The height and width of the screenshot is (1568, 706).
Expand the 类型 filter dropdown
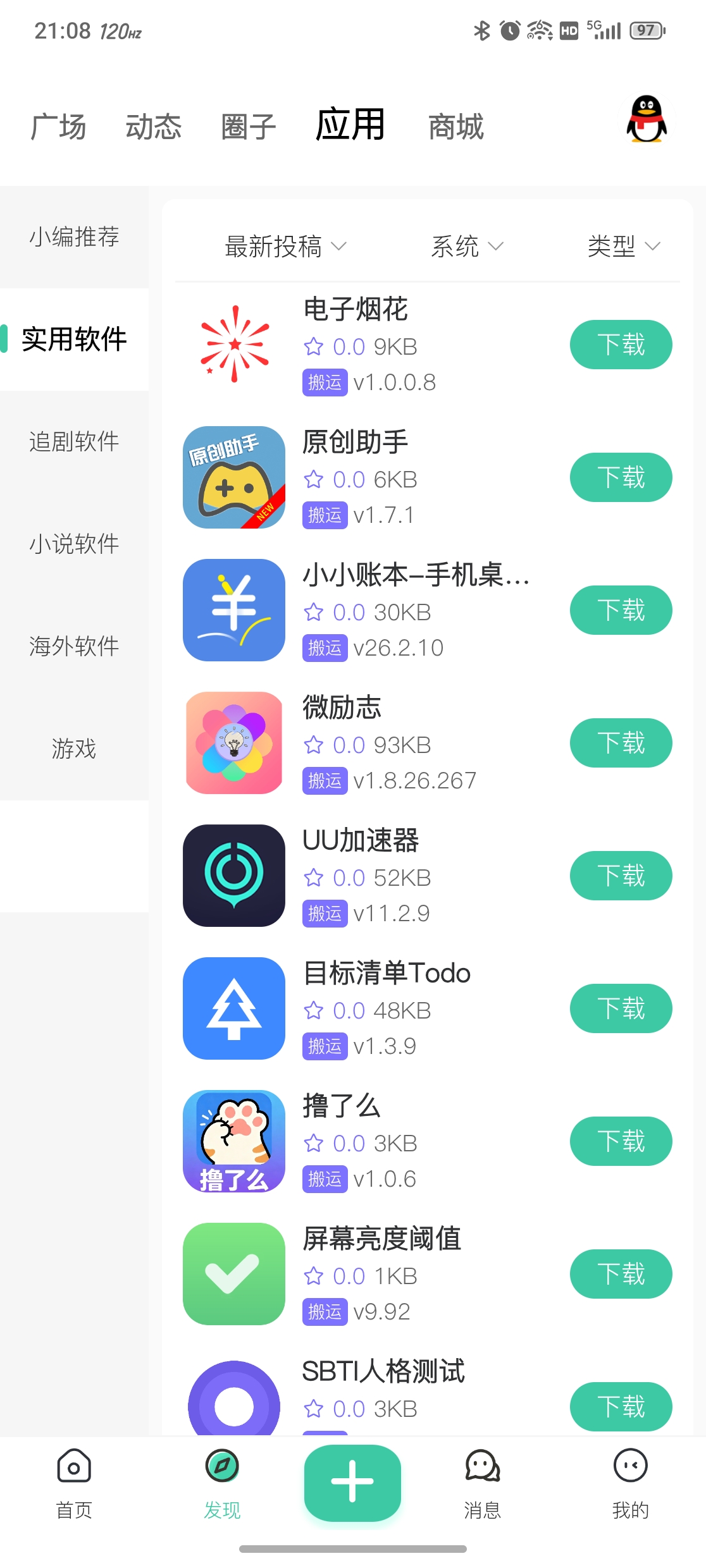point(624,246)
